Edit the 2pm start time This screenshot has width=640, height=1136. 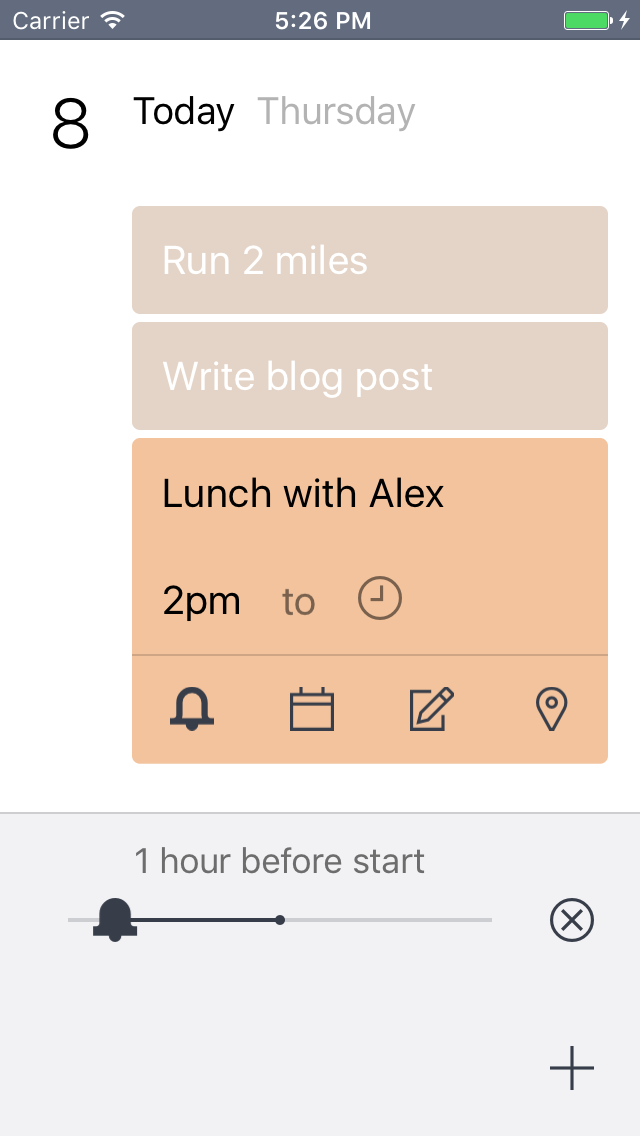(201, 601)
